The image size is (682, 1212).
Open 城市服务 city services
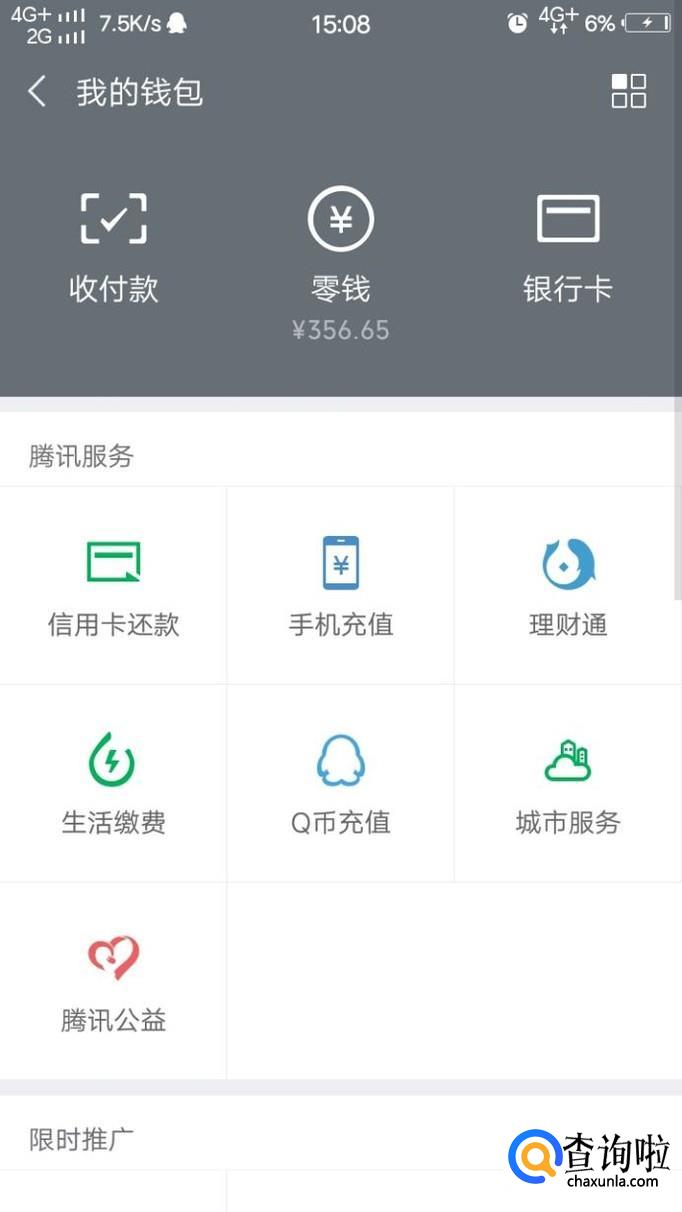(x=567, y=784)
